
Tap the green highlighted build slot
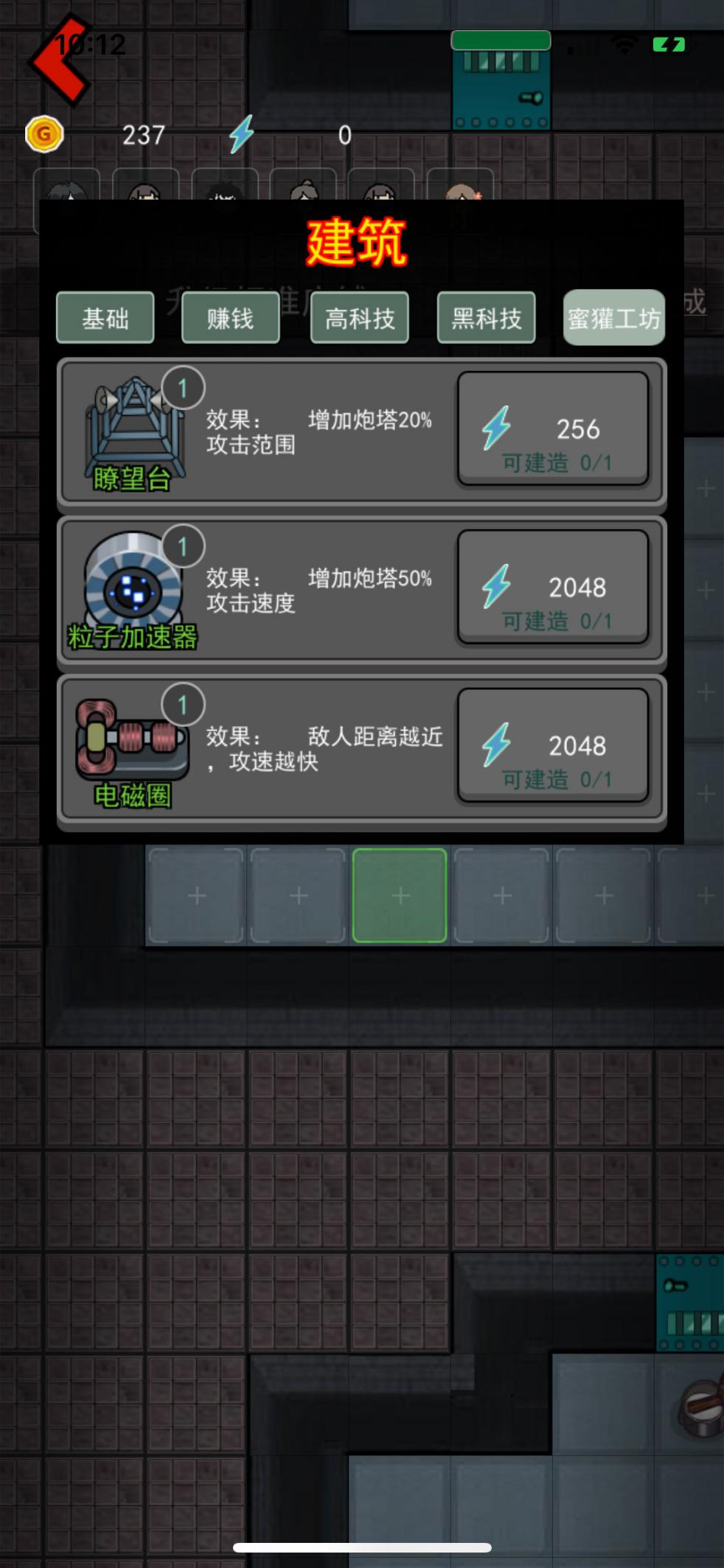400,896
